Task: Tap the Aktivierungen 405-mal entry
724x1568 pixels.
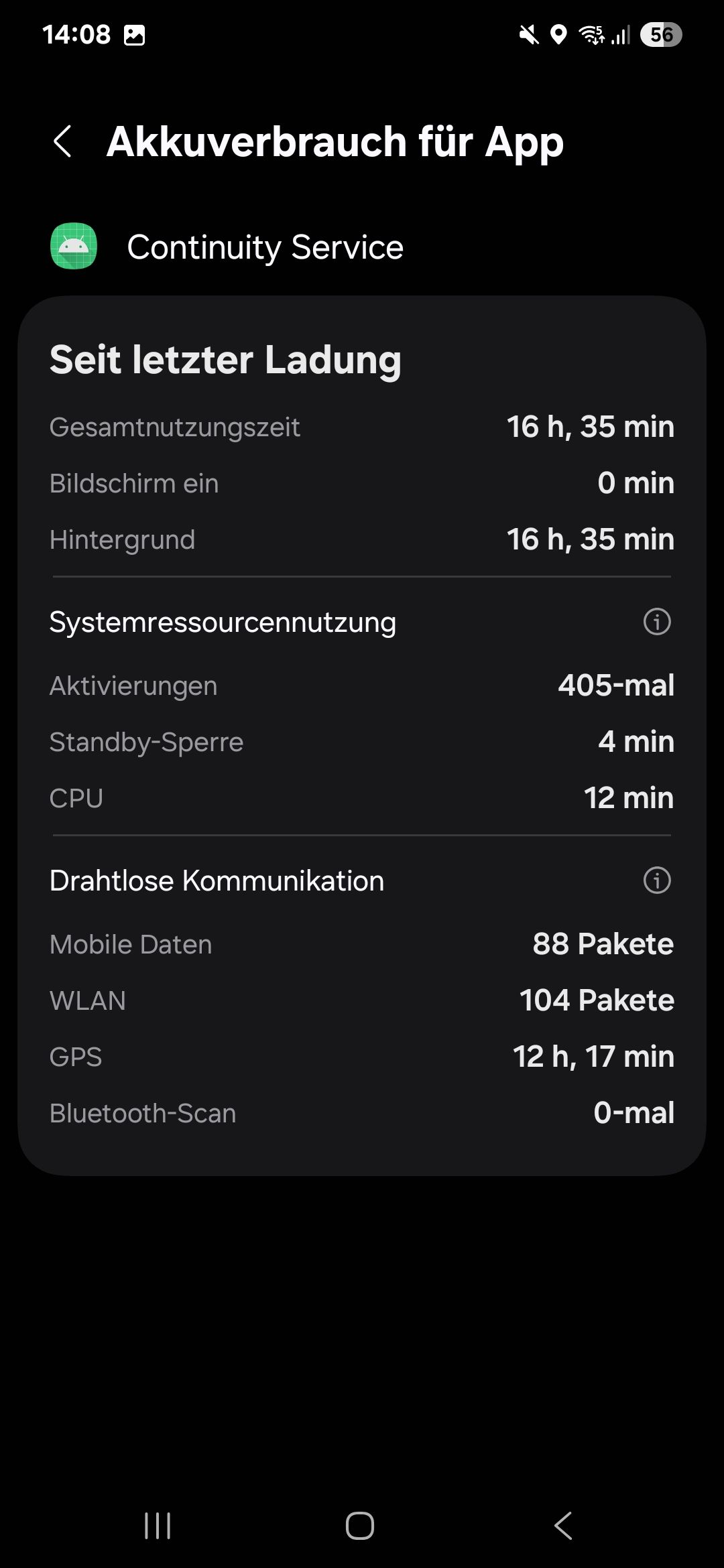Action: pyautogui.click(x=362, y=685)
